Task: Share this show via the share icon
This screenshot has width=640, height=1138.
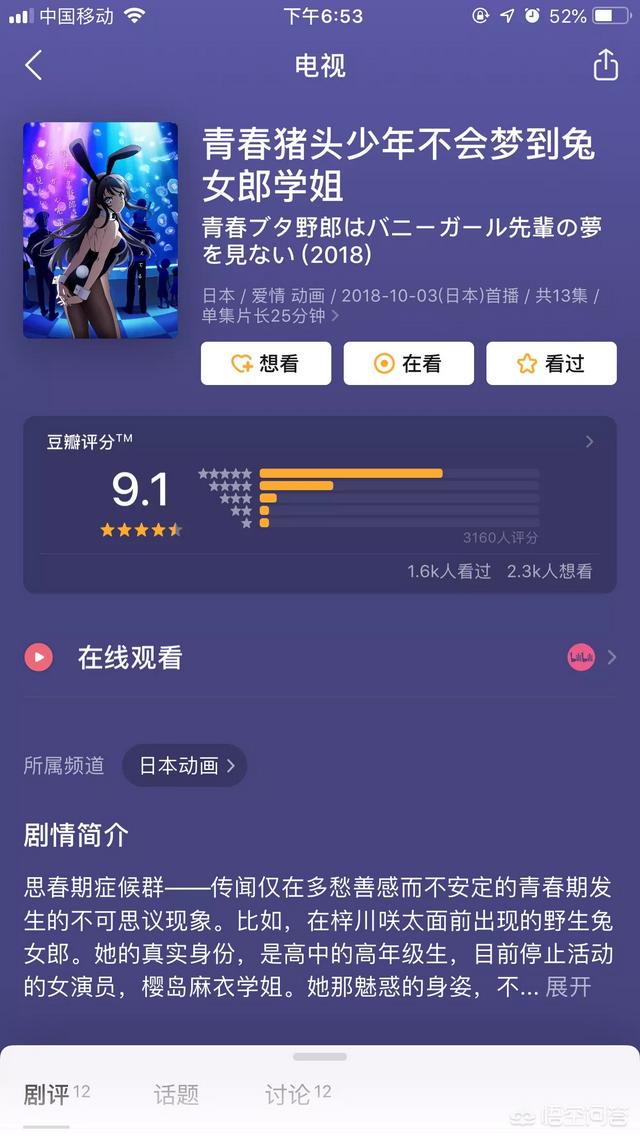Action: click(605, 66)
